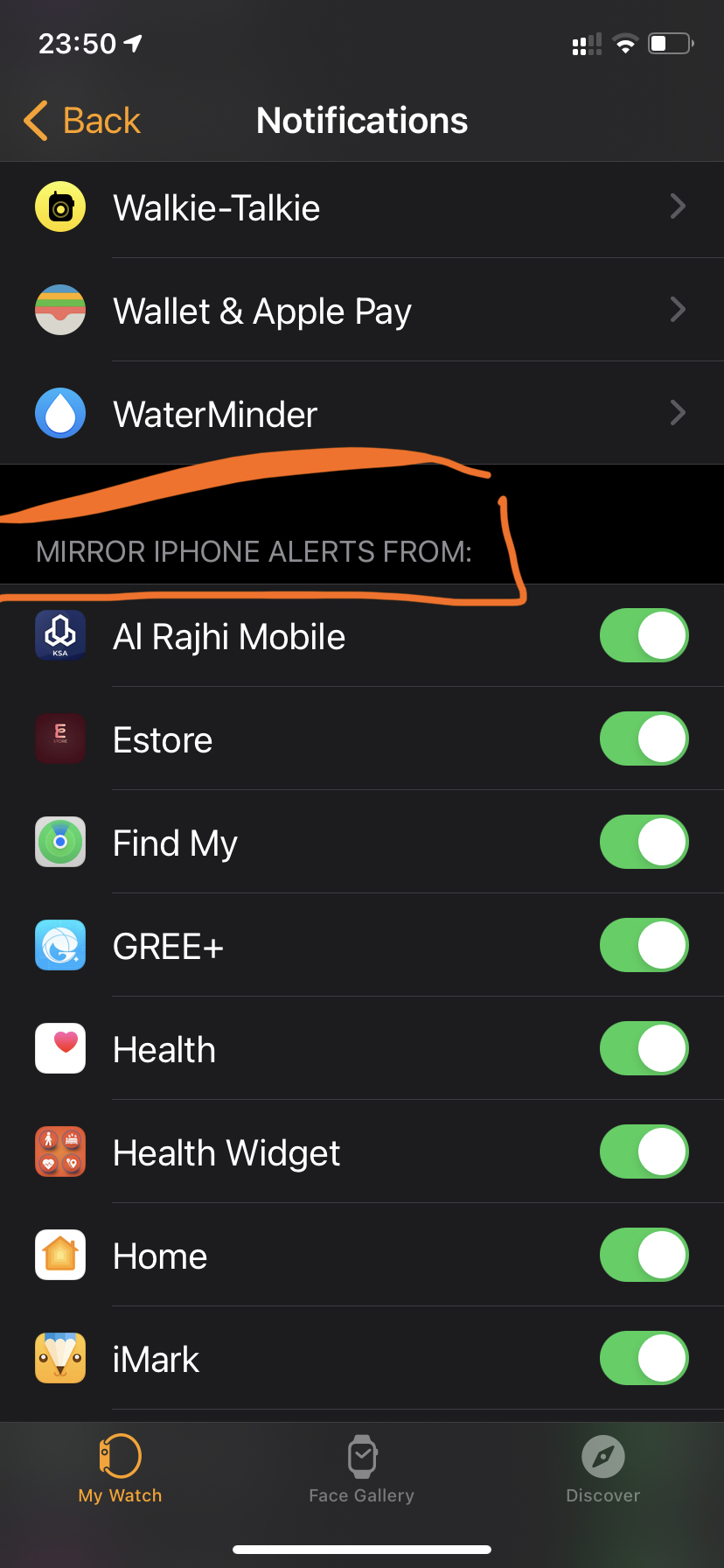The image size is (724, 1568).
Task: Open Wallet & Apple Pay notifications
Action: pyautogui.click(x=362, y=311)
